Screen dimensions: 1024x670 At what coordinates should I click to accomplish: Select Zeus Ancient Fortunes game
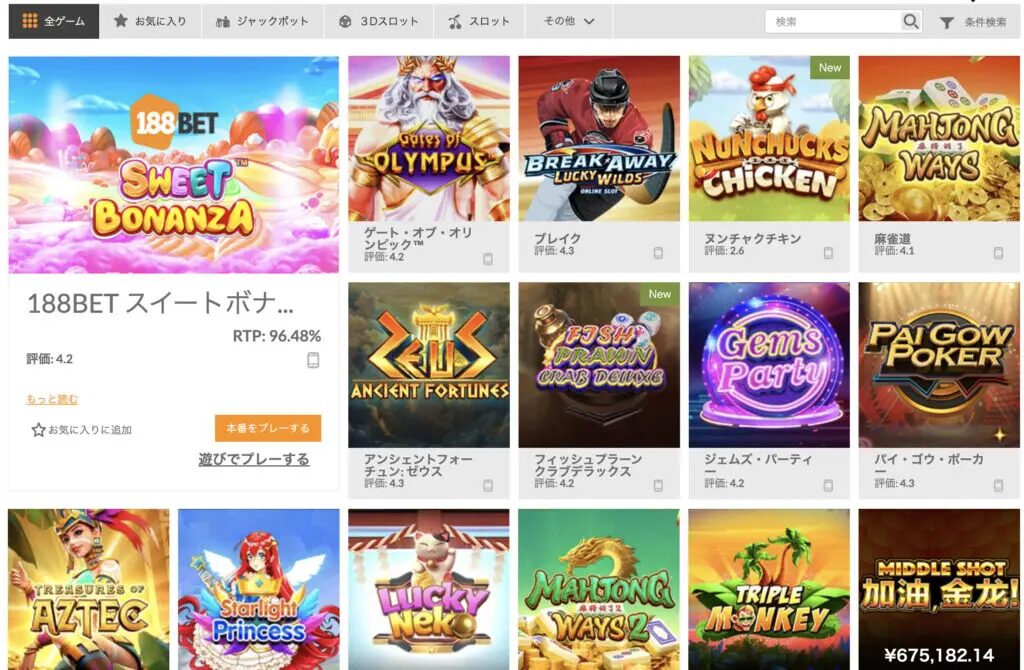[429, 365]
